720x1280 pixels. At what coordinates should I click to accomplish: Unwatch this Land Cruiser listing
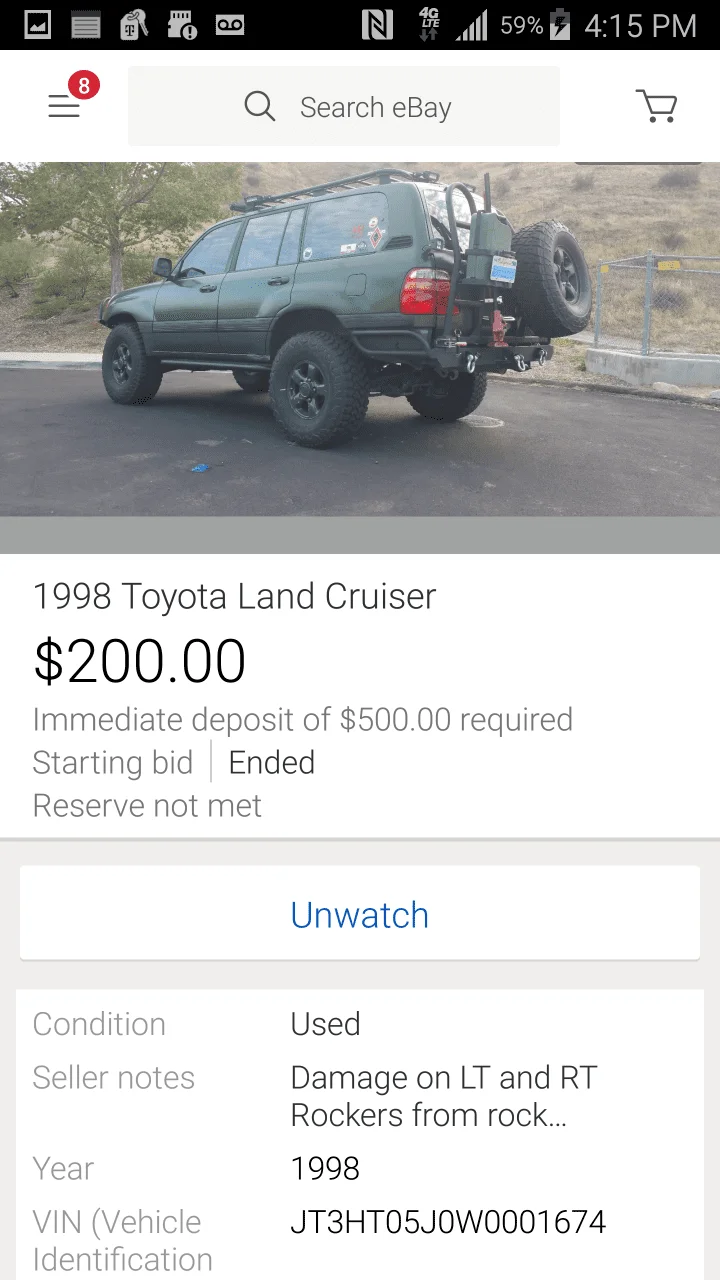360,915
